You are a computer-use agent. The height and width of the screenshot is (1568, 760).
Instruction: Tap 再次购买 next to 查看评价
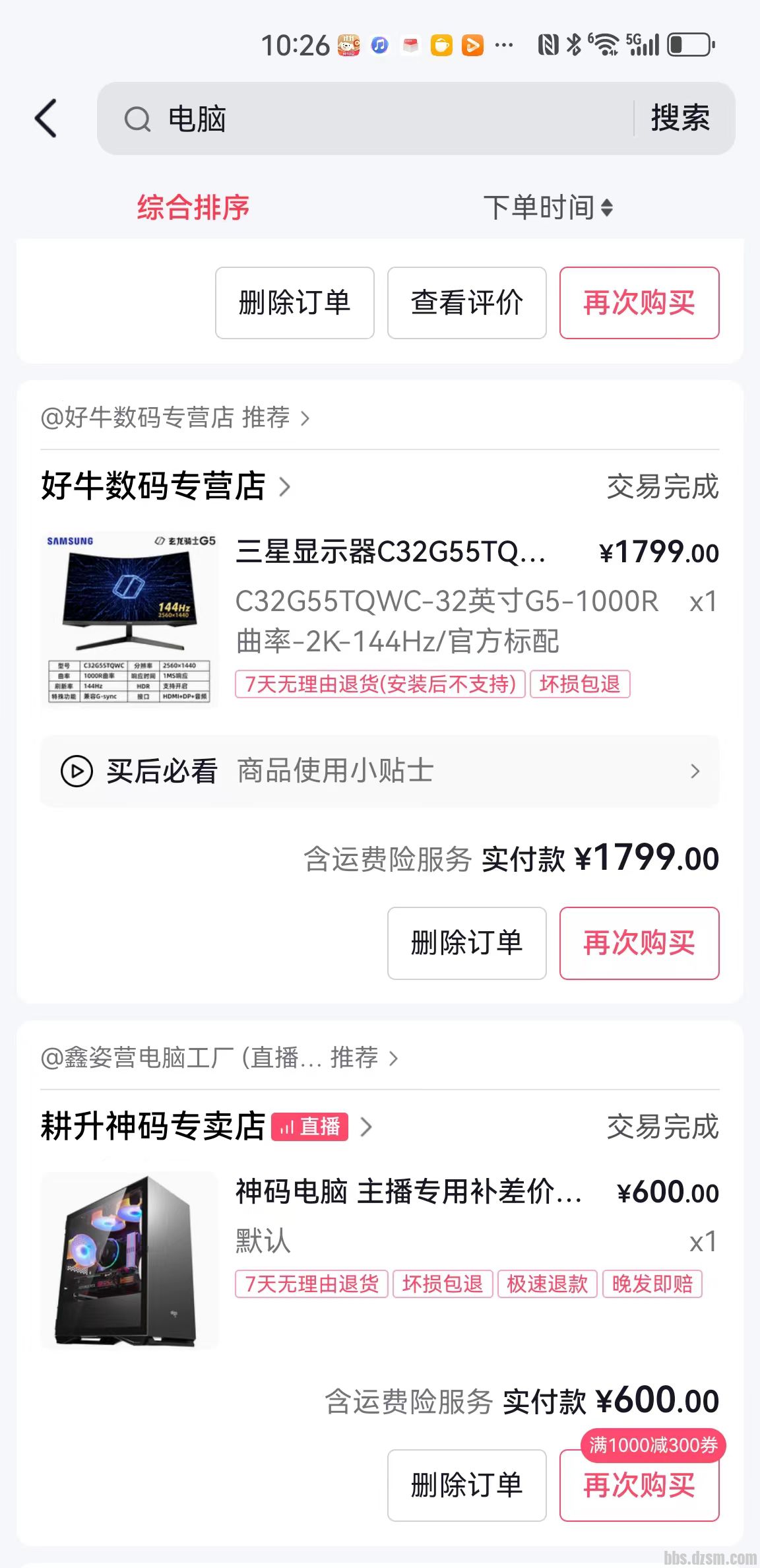click(x=639, y=303)
